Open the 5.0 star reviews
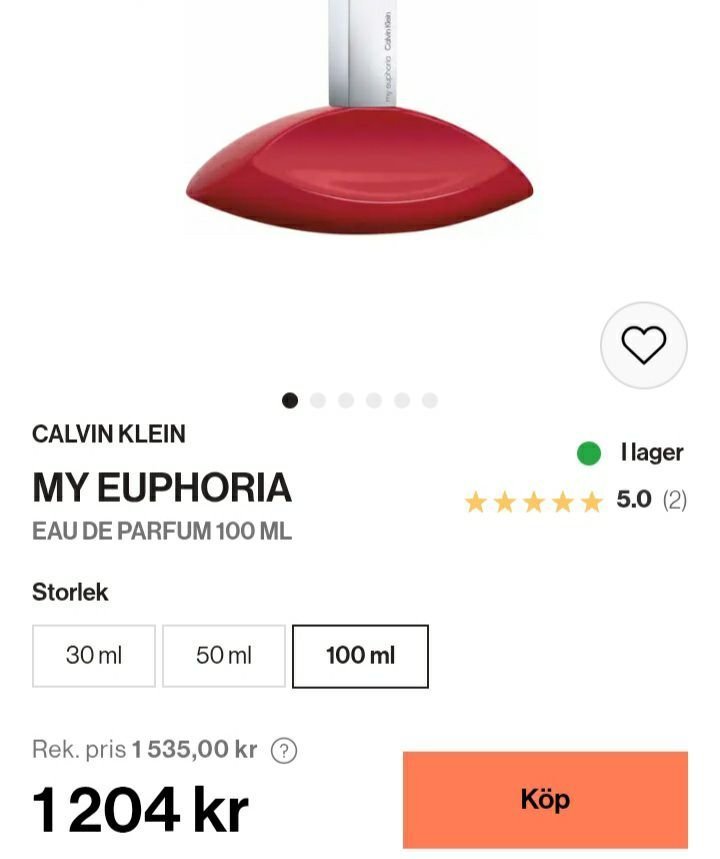 pyautogui.click(x=575, y=500)
